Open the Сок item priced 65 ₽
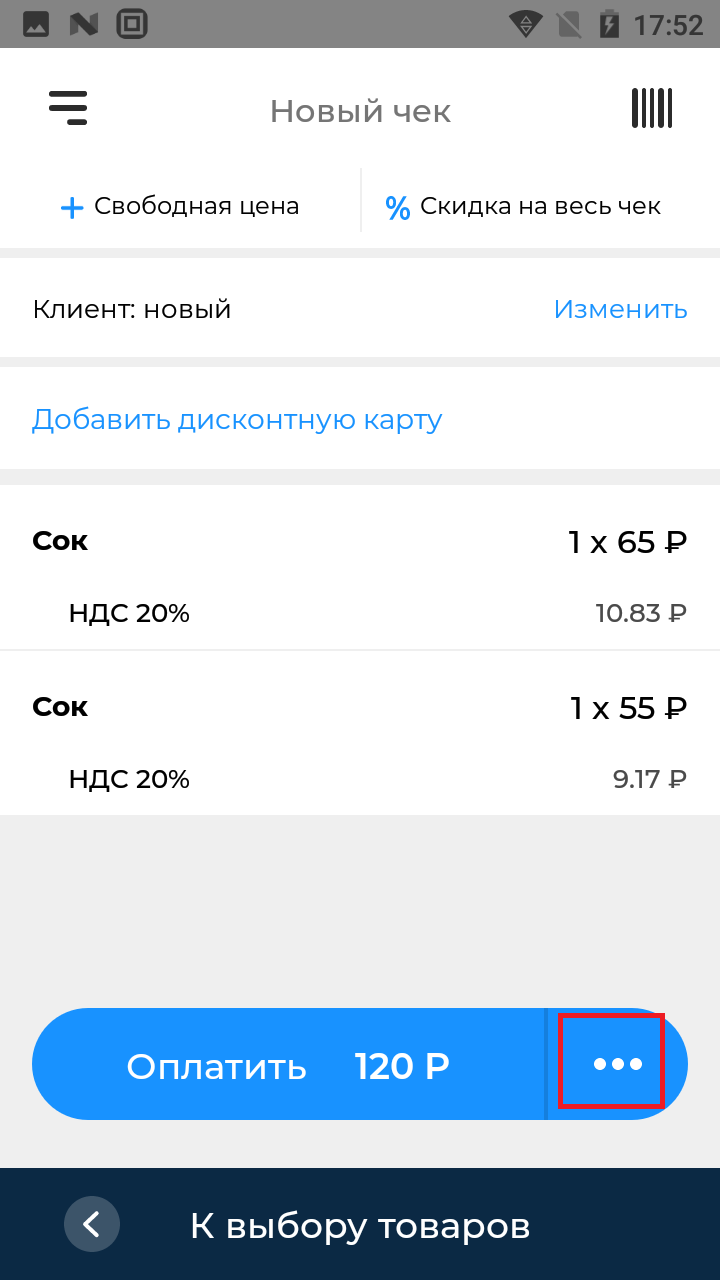 (360, 568)
